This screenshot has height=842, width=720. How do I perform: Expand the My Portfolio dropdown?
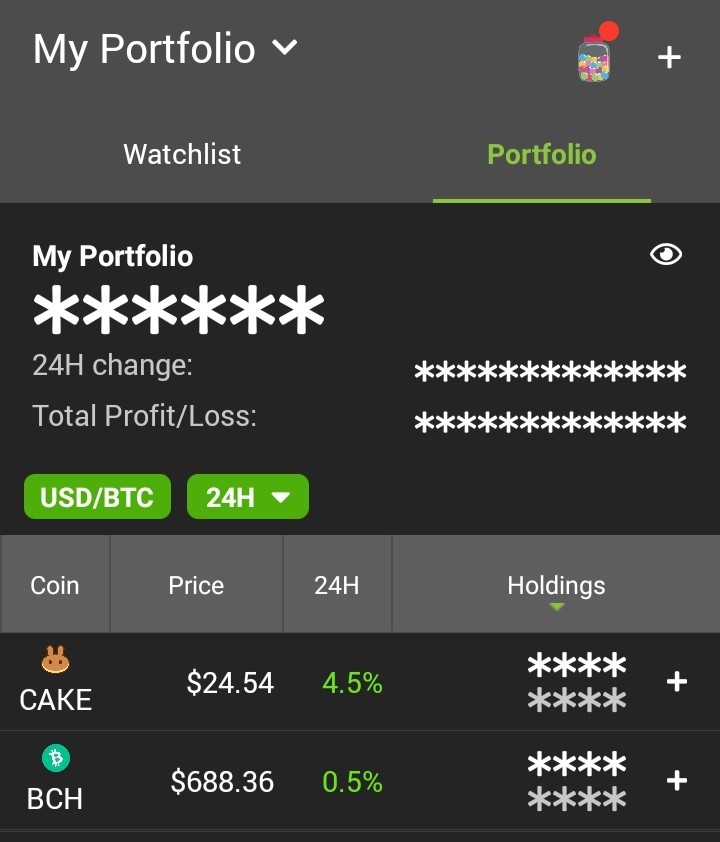coord(165,49)
